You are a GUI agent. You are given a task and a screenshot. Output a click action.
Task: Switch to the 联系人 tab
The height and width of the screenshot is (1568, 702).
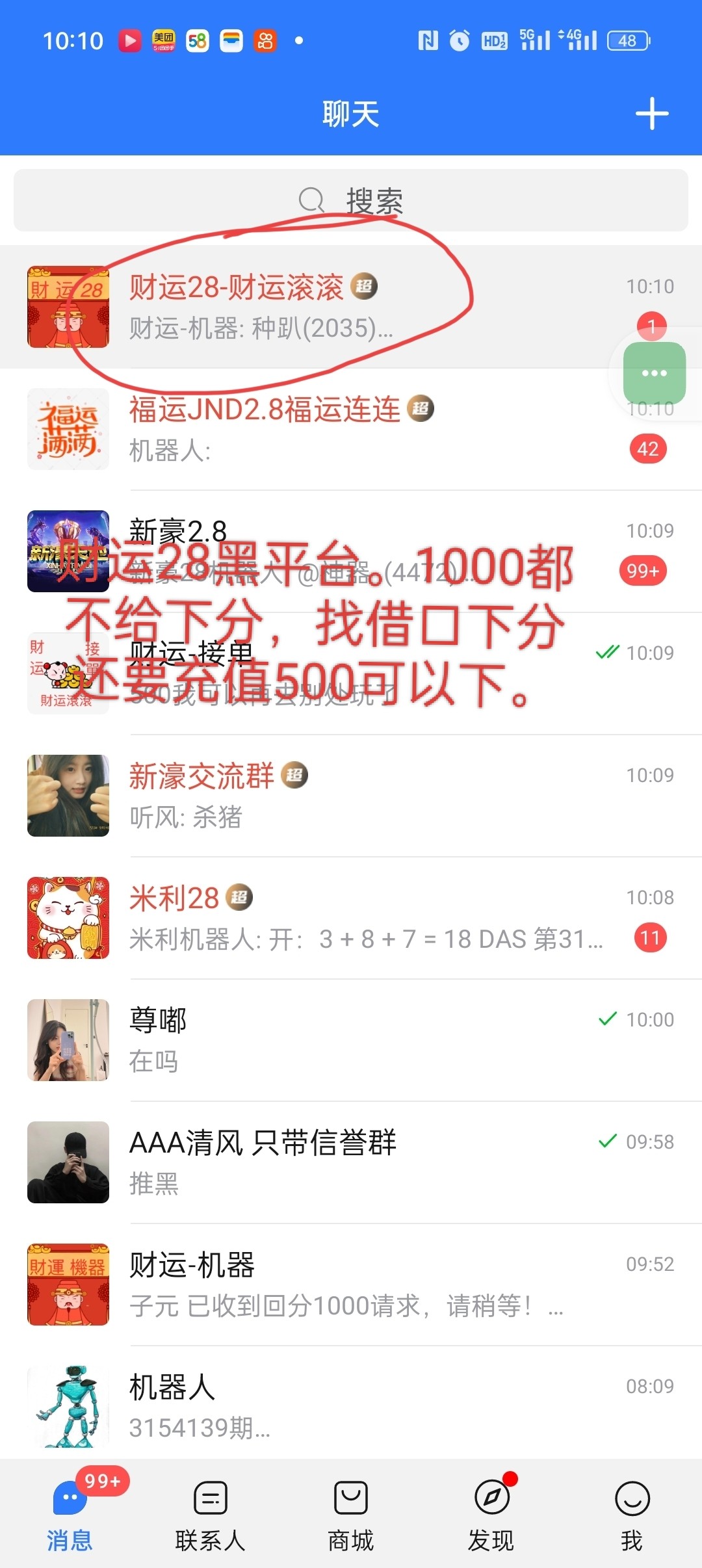[209, 1502]
